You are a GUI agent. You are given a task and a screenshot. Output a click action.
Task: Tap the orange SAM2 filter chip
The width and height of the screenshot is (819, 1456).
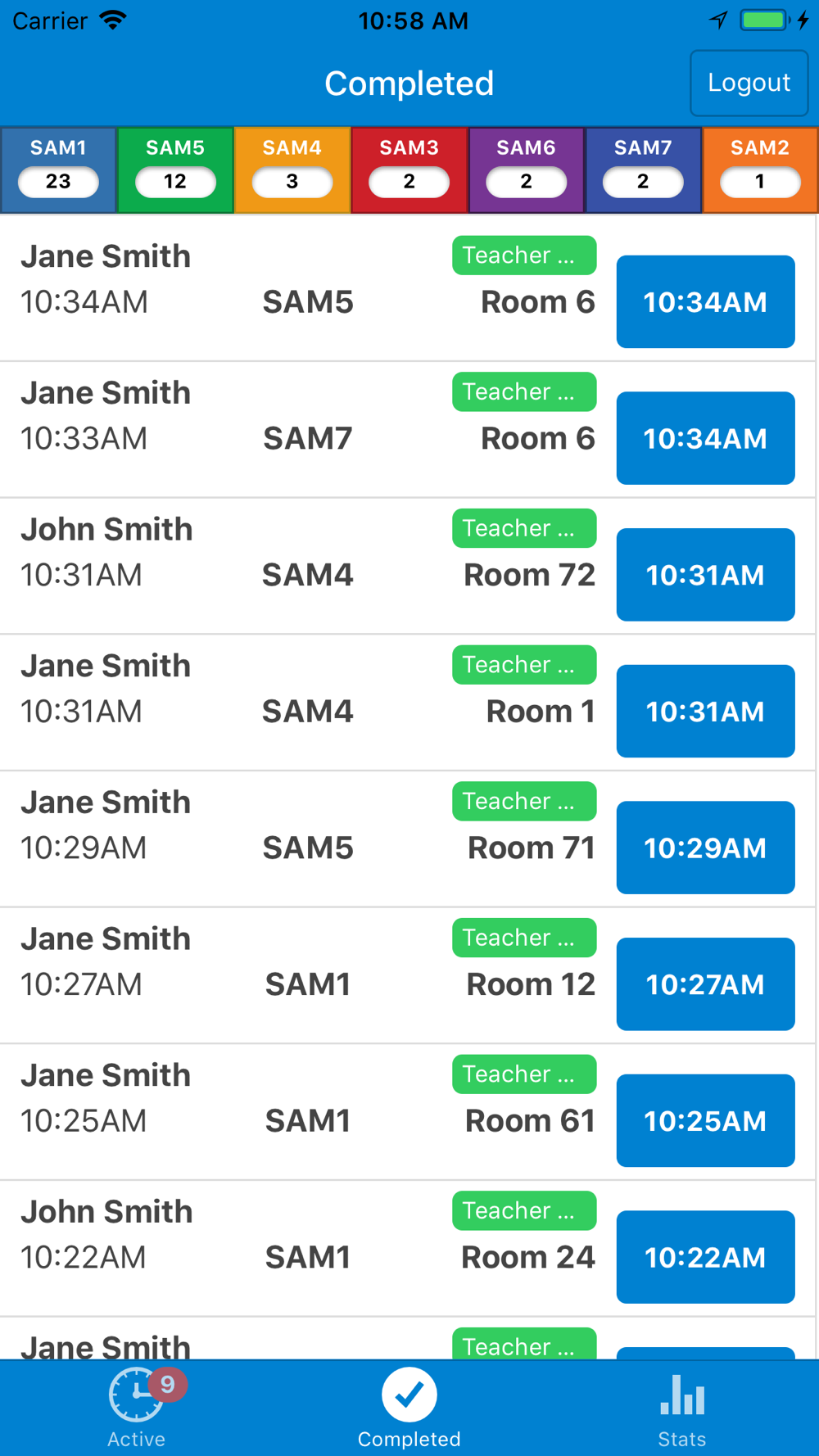(x=760, y=170)
